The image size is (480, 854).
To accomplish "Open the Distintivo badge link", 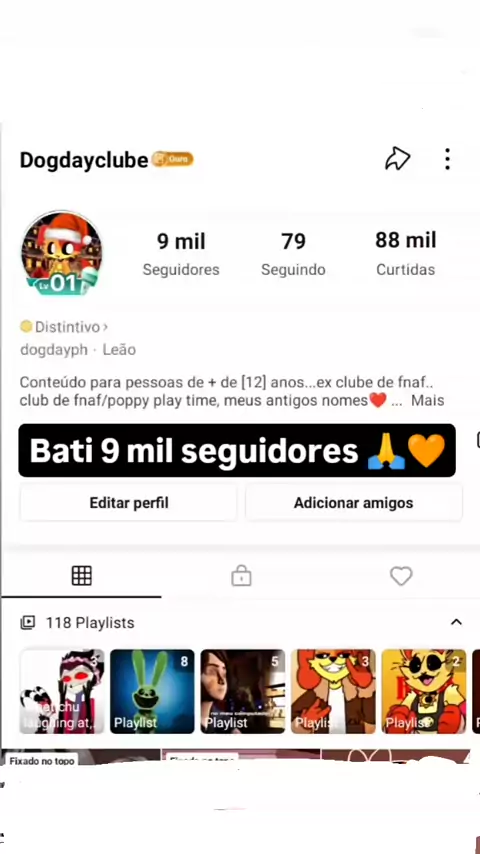I will [x=64, y=327].
